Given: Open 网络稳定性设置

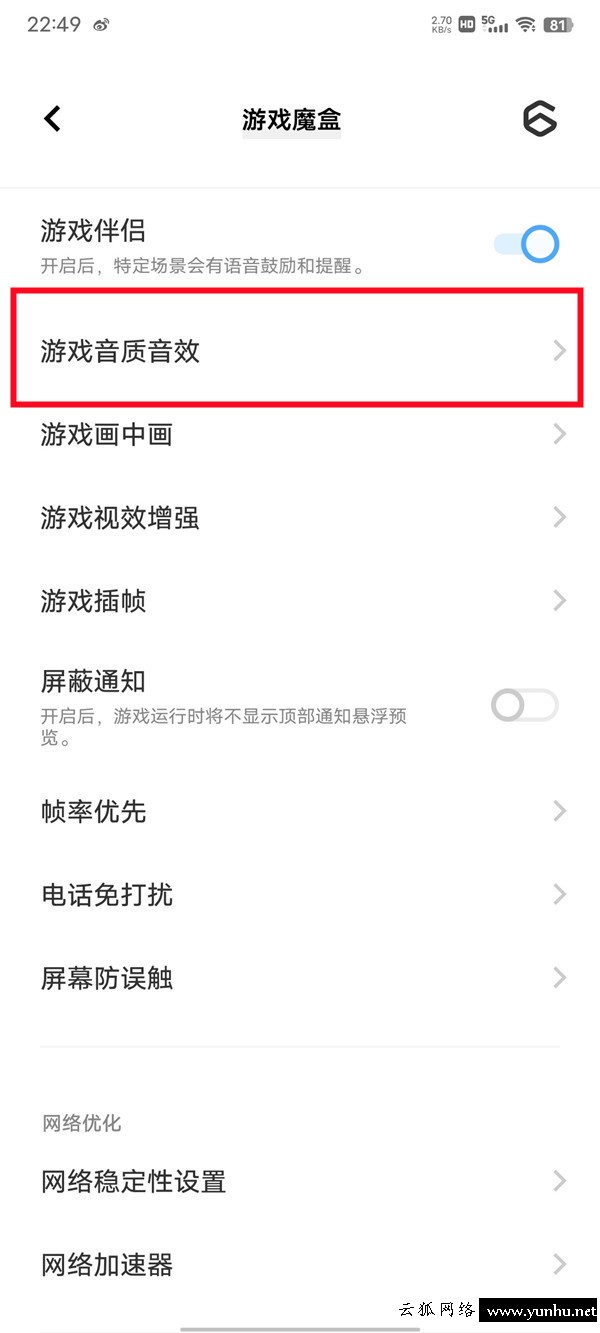Looking at the screenshot, I should 300,1181.
